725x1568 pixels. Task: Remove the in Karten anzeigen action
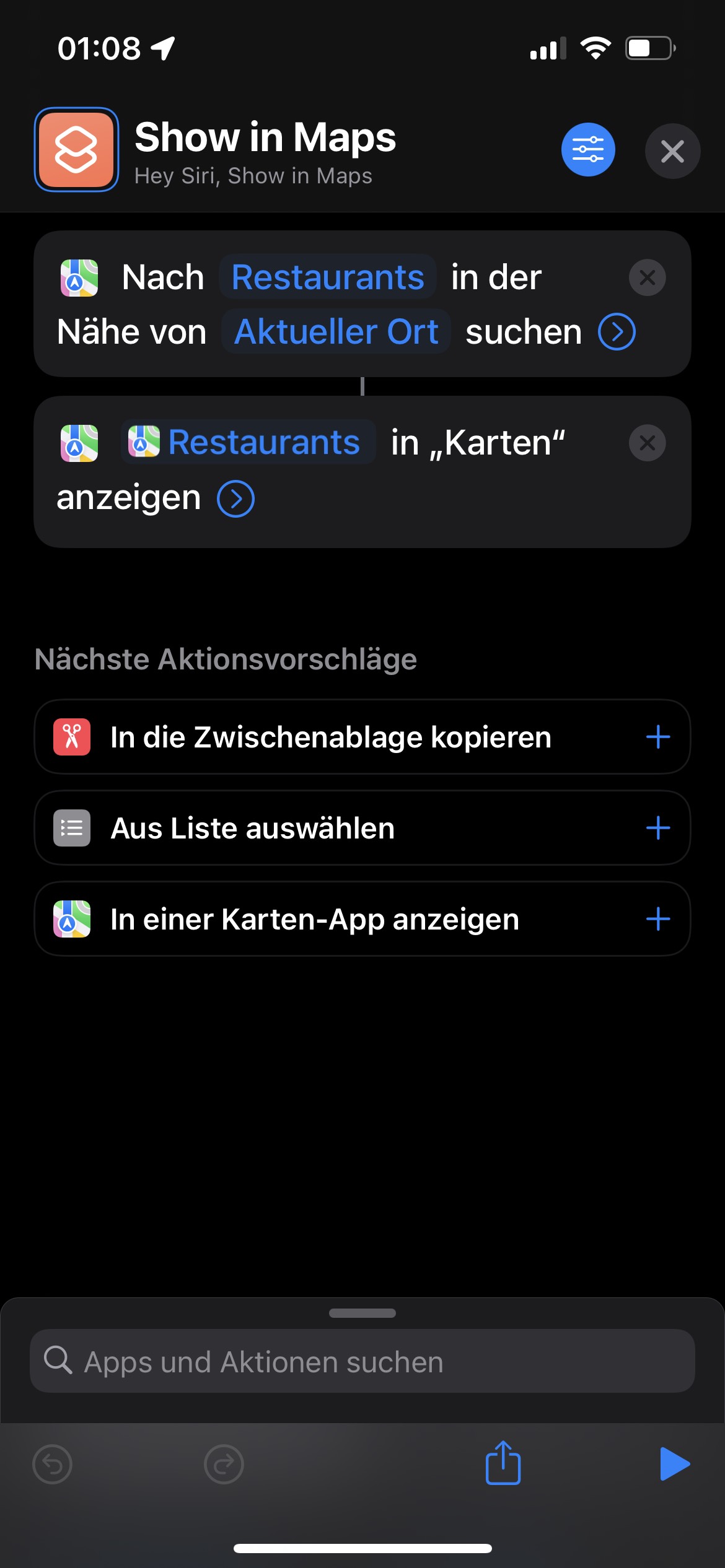click(x=647, y=443)
